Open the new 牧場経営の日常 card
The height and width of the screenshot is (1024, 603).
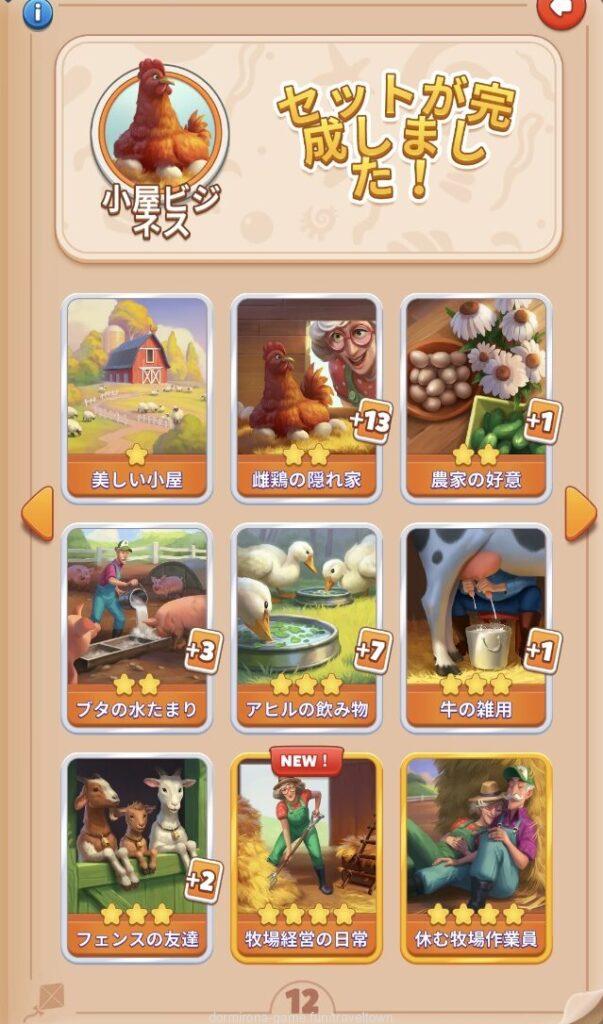(x=306, y=857)
